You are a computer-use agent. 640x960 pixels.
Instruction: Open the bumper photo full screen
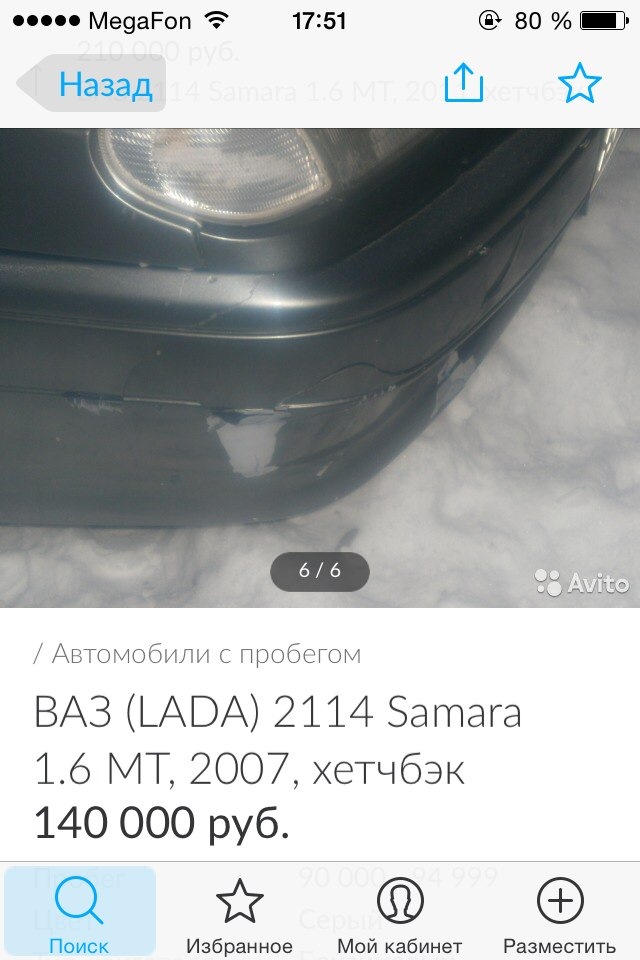pyautogui.click(x=320, y=368)
